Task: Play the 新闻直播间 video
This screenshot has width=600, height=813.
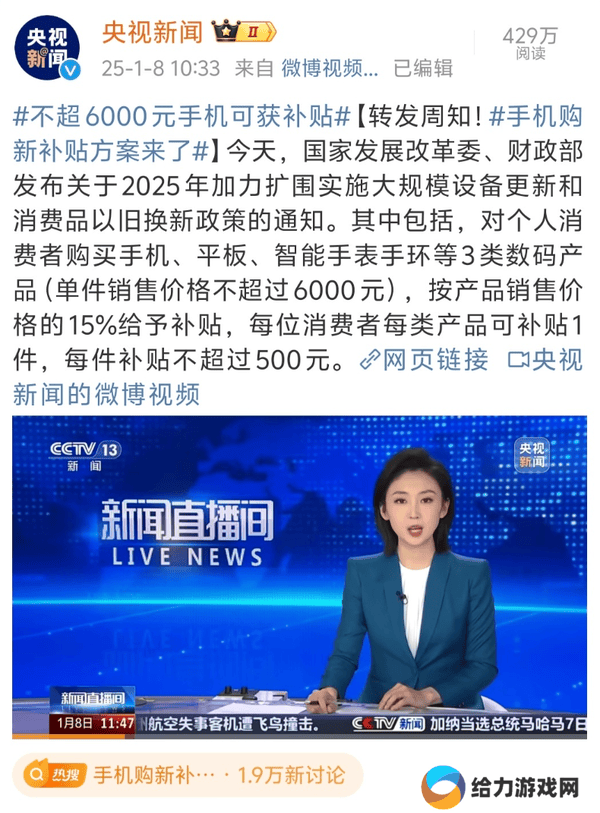Action: (x=299, y=576)
